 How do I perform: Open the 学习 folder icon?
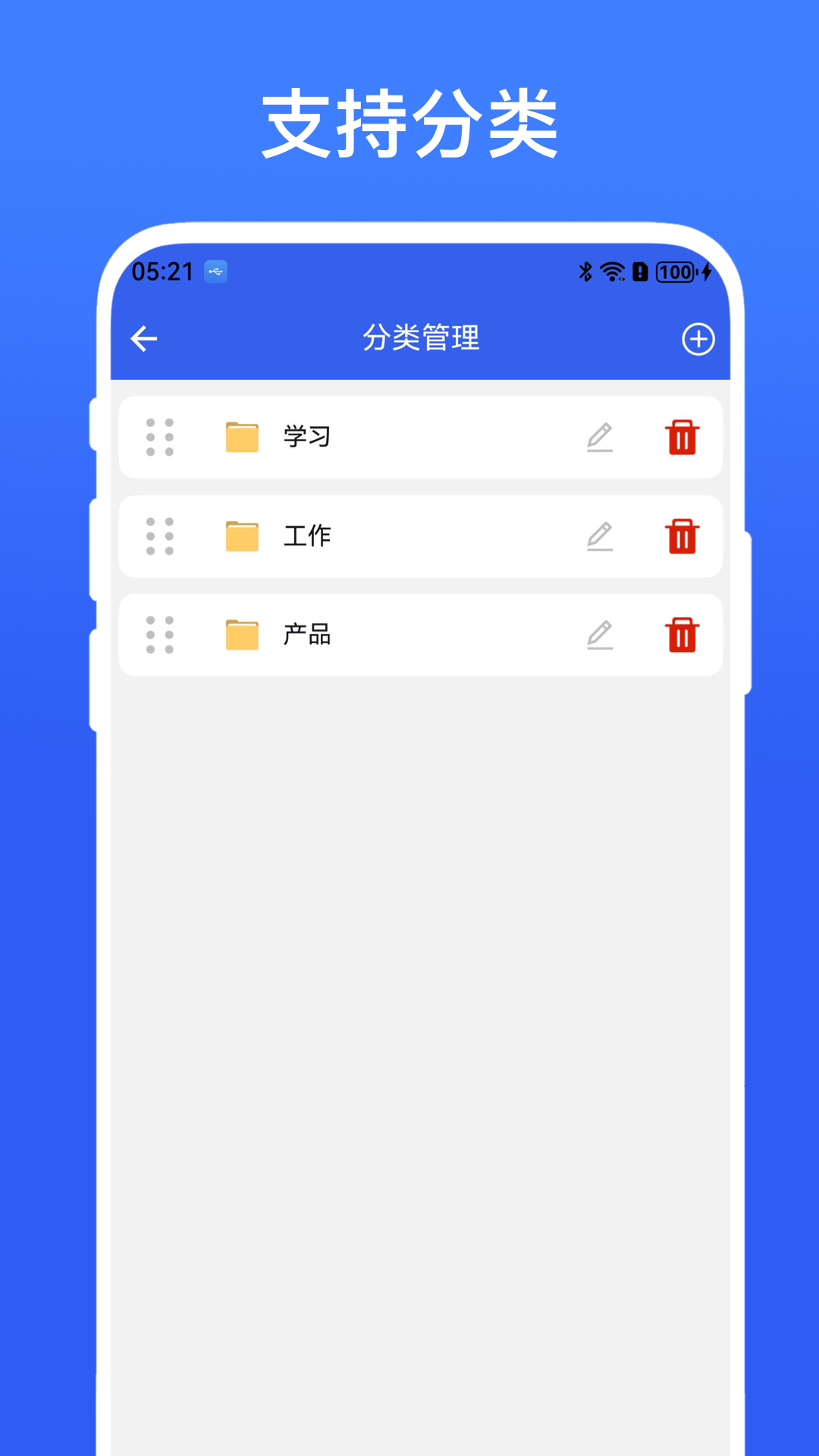[x=243, y=437]
